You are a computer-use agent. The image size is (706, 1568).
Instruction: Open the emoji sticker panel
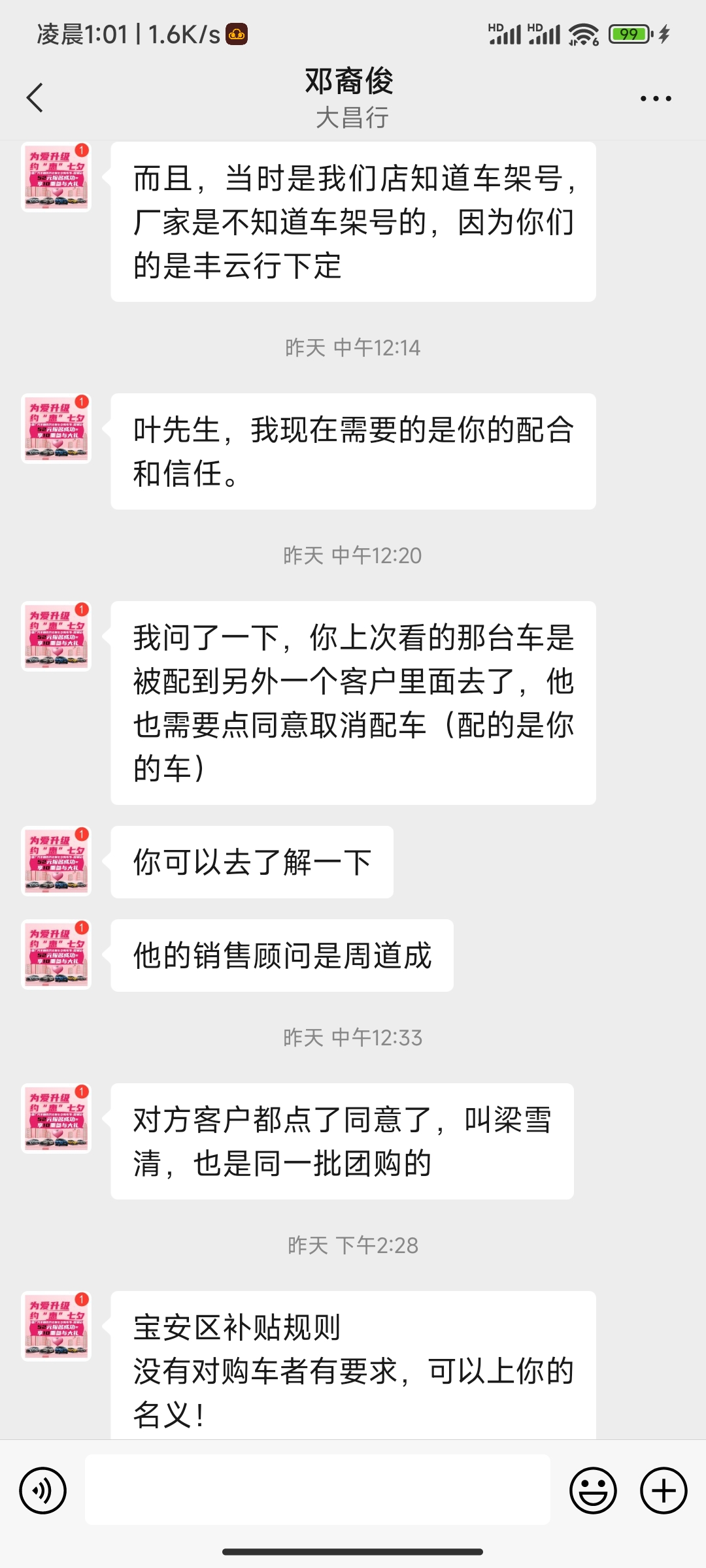[593, 1491]
